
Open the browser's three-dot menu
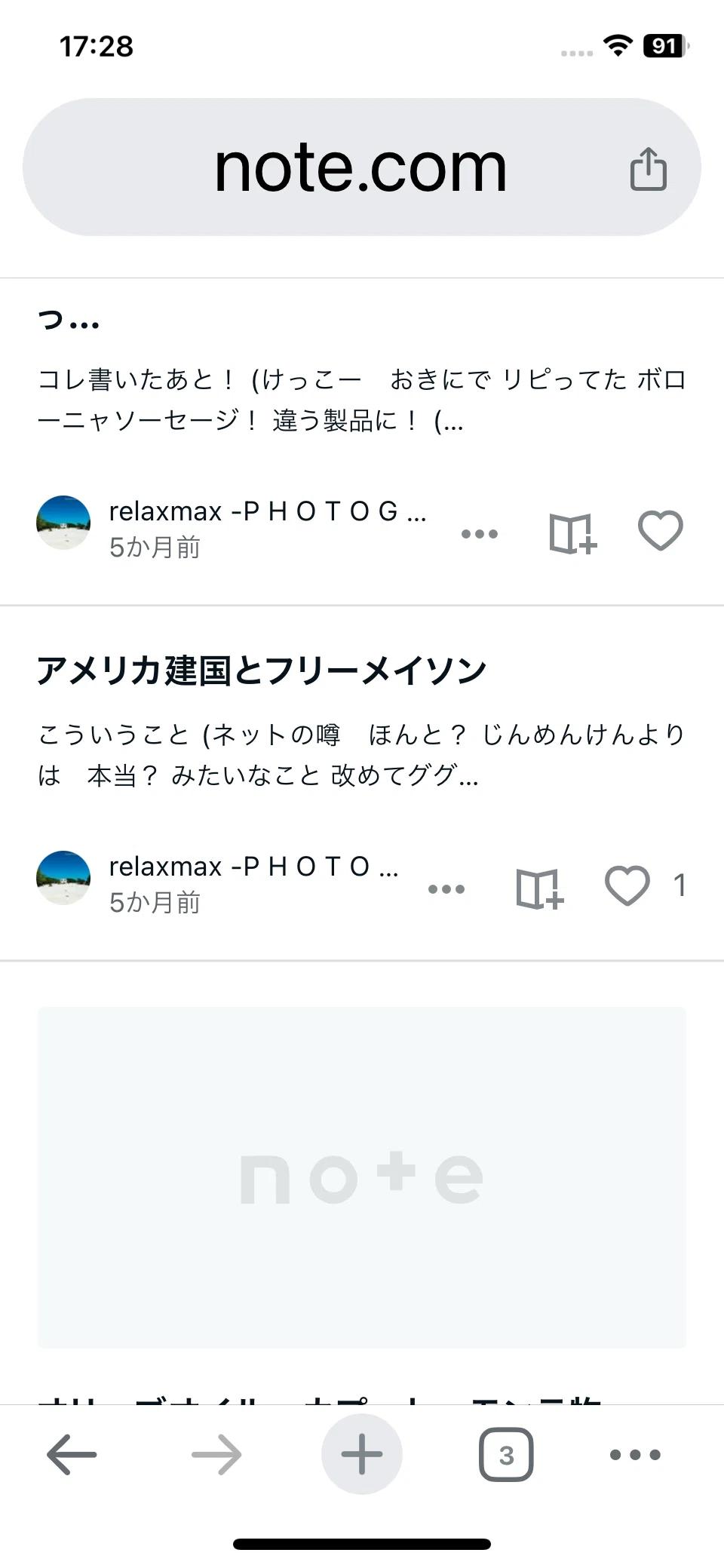(635, 1454)
